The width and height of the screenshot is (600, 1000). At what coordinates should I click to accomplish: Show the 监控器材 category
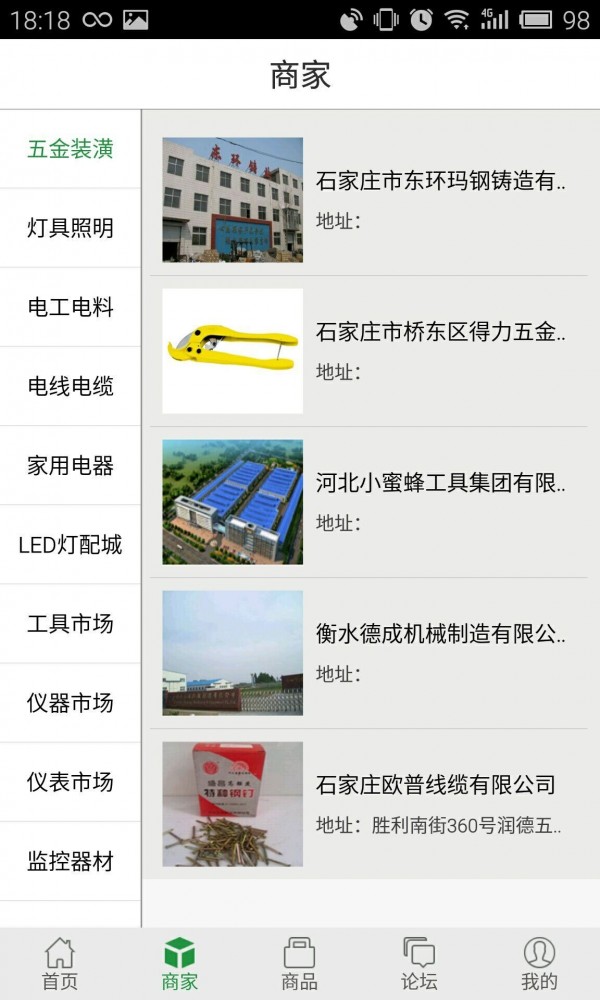70,861
